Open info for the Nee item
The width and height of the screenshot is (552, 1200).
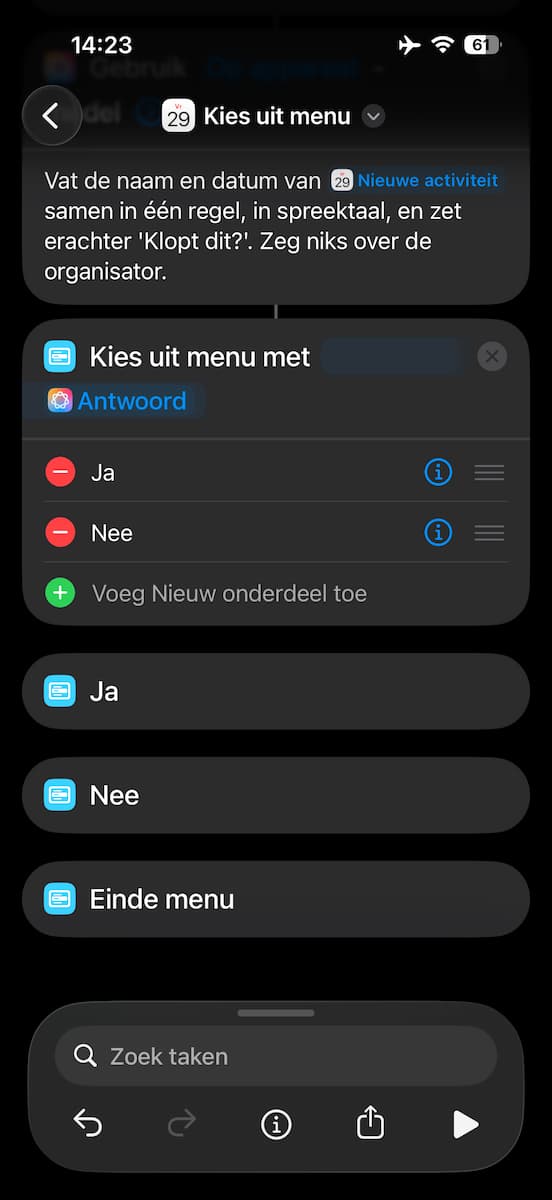438,533
